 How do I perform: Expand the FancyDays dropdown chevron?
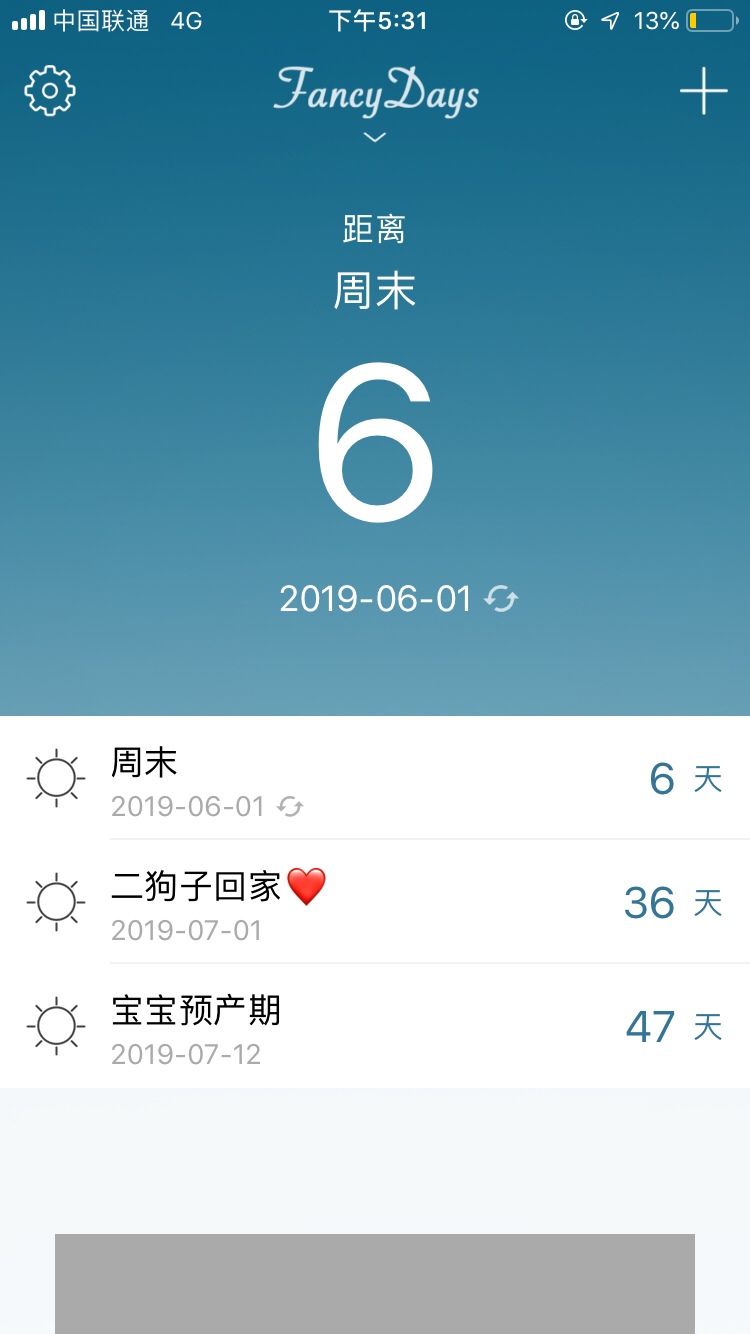375,137
